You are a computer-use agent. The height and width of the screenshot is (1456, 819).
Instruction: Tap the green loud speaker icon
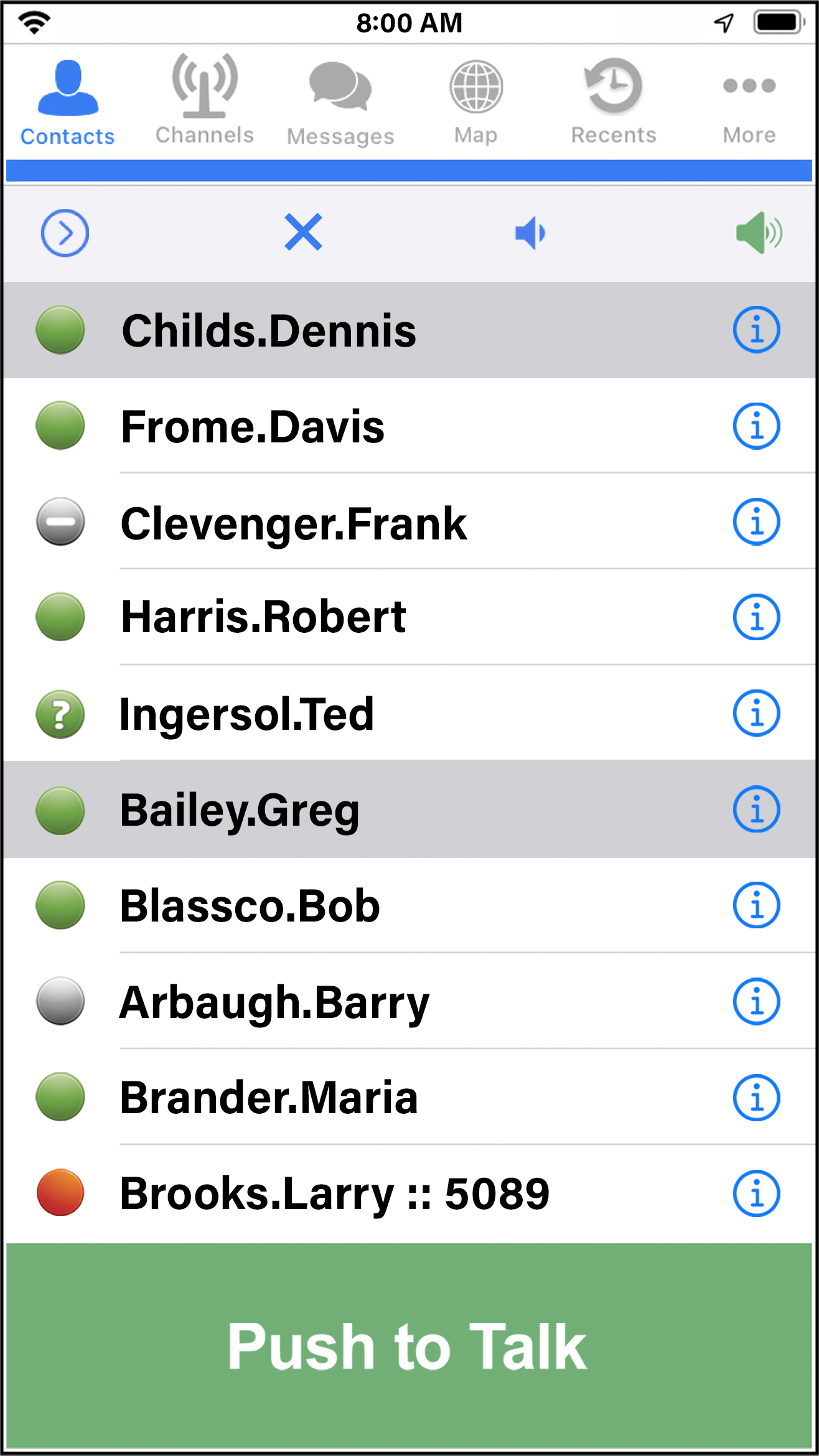point(759,233)
